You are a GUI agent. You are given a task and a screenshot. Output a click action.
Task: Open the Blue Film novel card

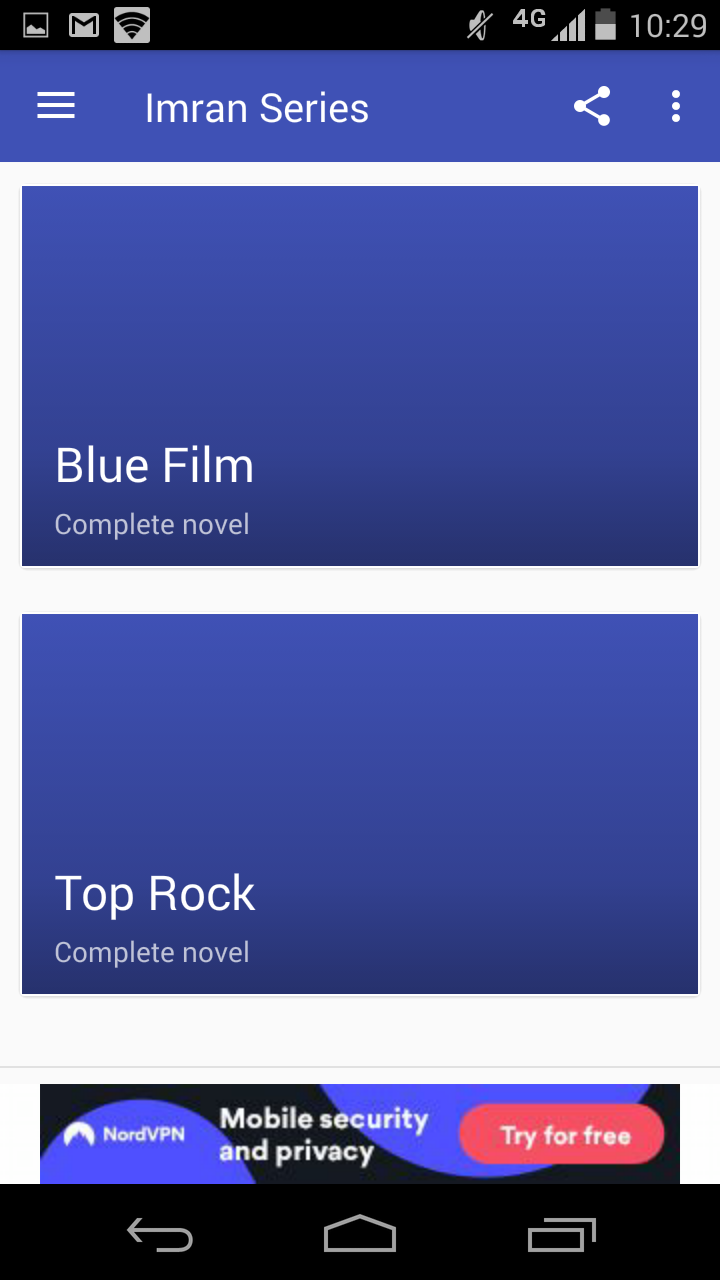[x=360, y=376]
